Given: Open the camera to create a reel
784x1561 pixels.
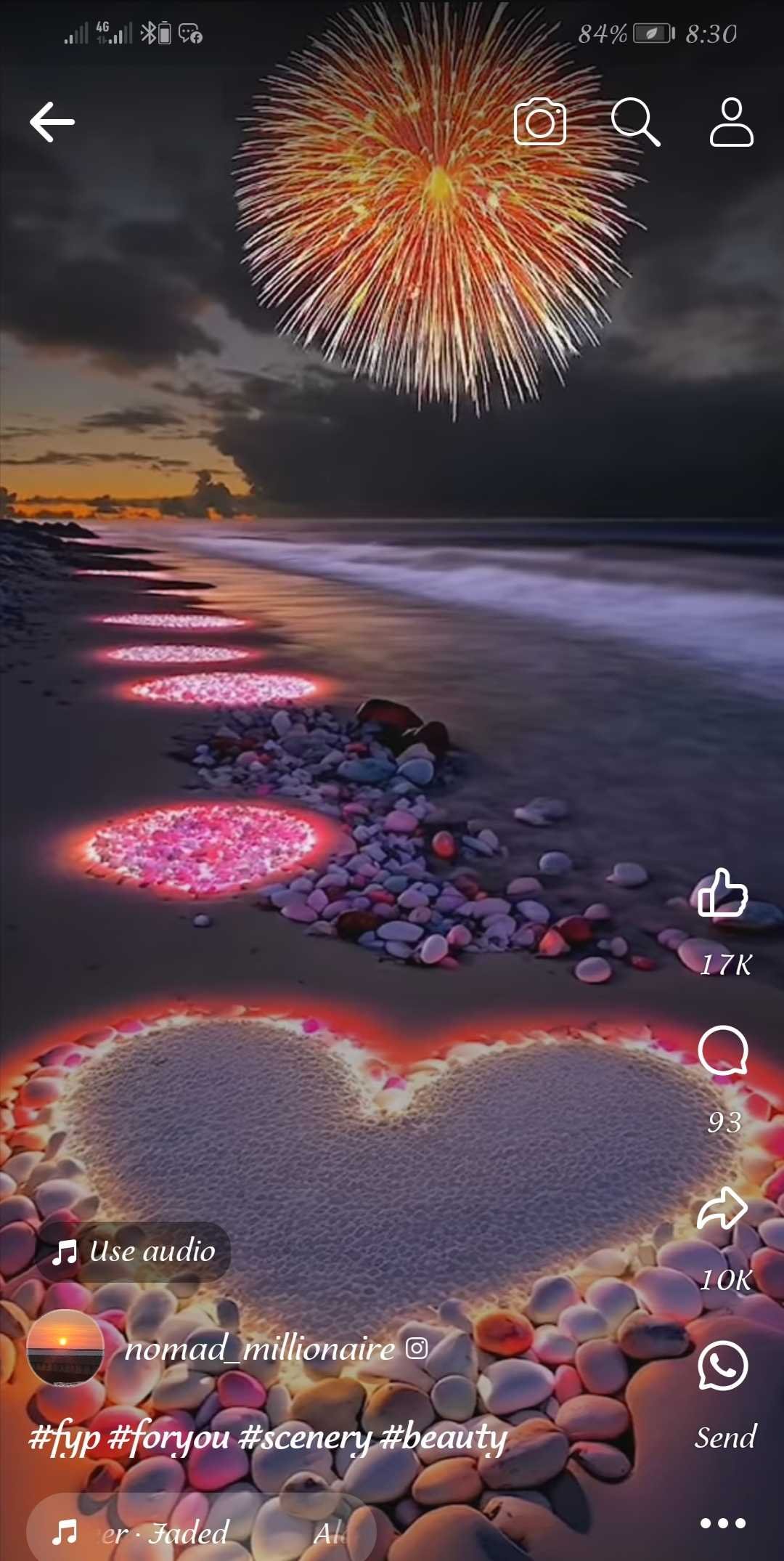Looking at the screenshot, I should point(539,121).
